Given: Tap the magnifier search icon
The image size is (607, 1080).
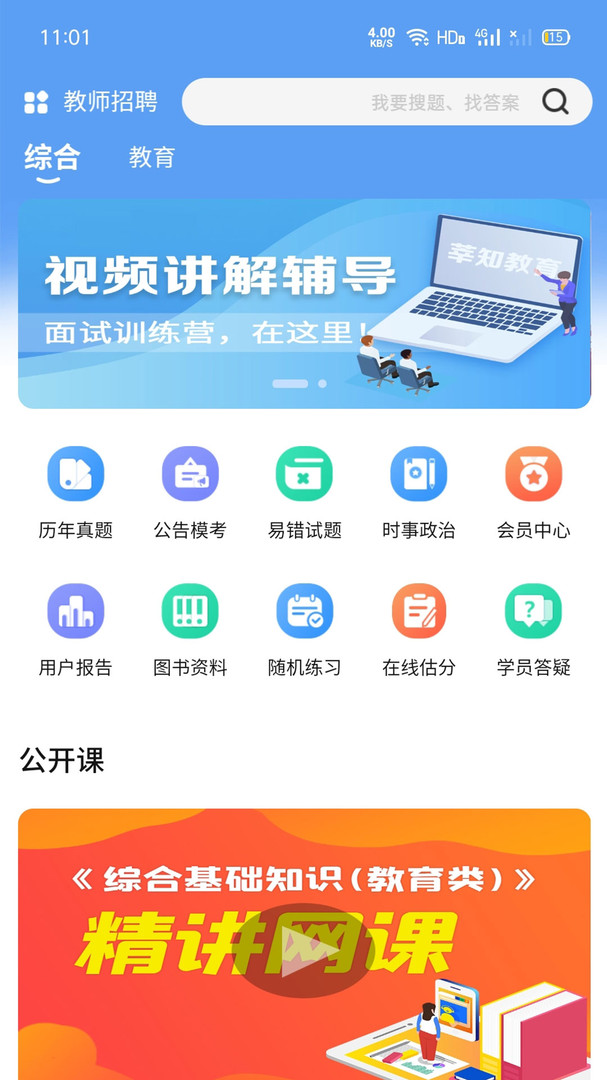Looking at the screenshot, I should (x=555, y=102).
